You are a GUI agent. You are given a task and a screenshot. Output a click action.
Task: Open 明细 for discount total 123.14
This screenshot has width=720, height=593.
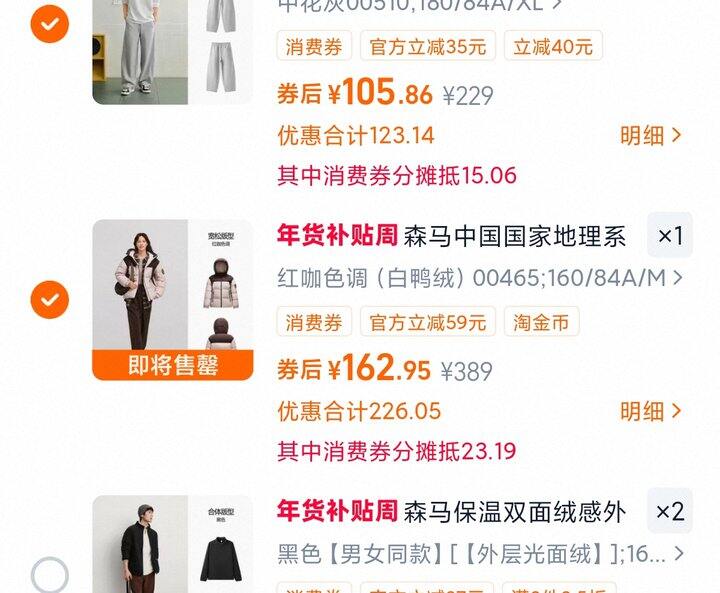click(x=650, y=135)
